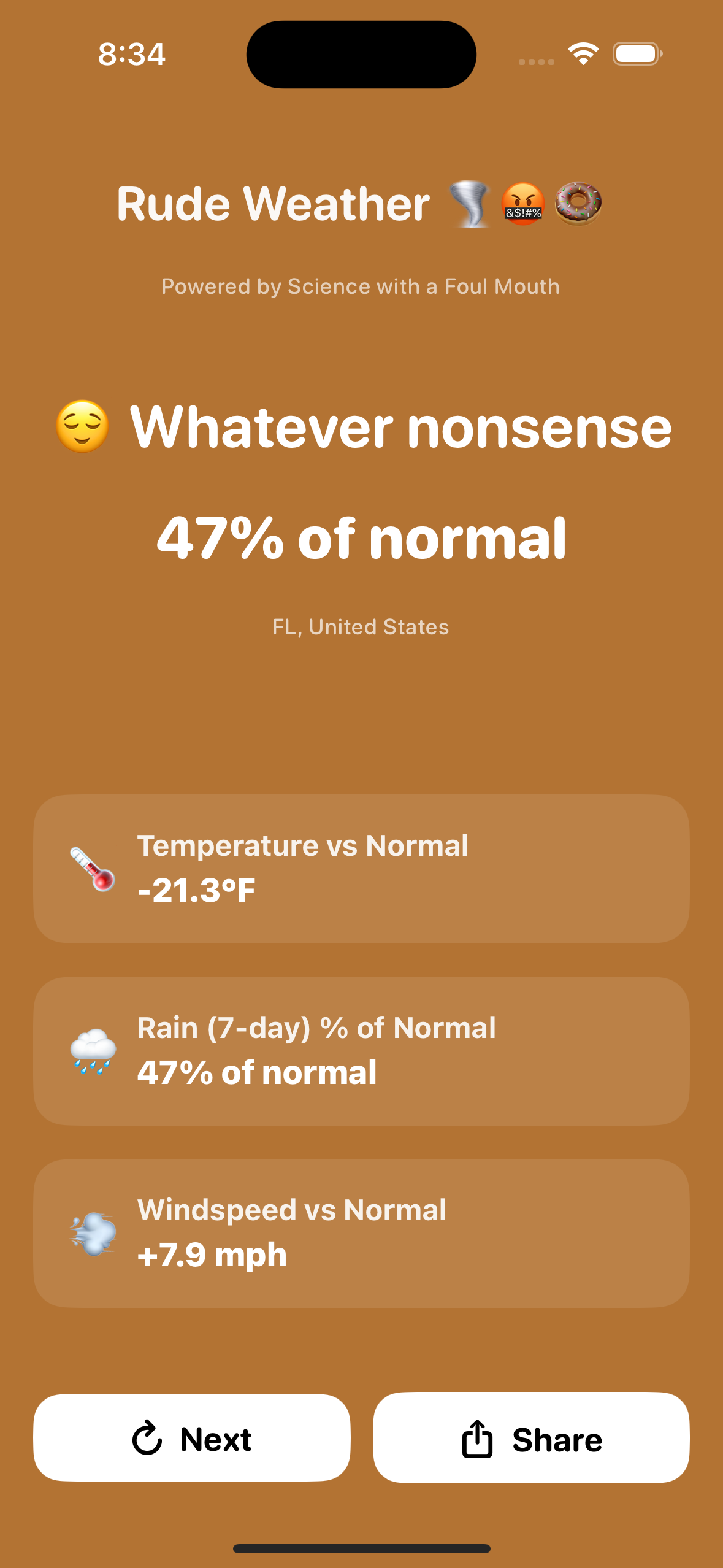
Task: Share this rude weather report
Action: (531, 1438)
